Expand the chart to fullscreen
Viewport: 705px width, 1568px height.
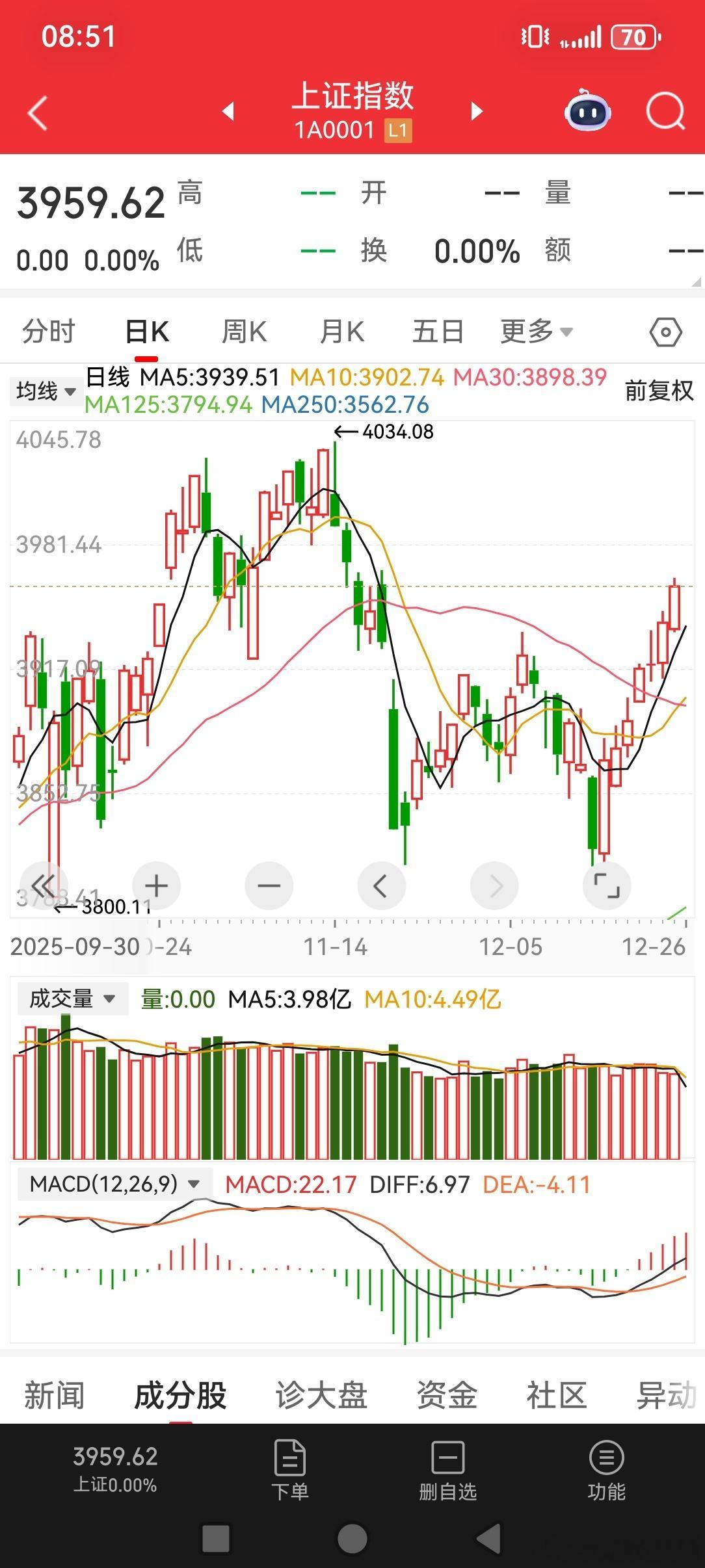[607, 885]
